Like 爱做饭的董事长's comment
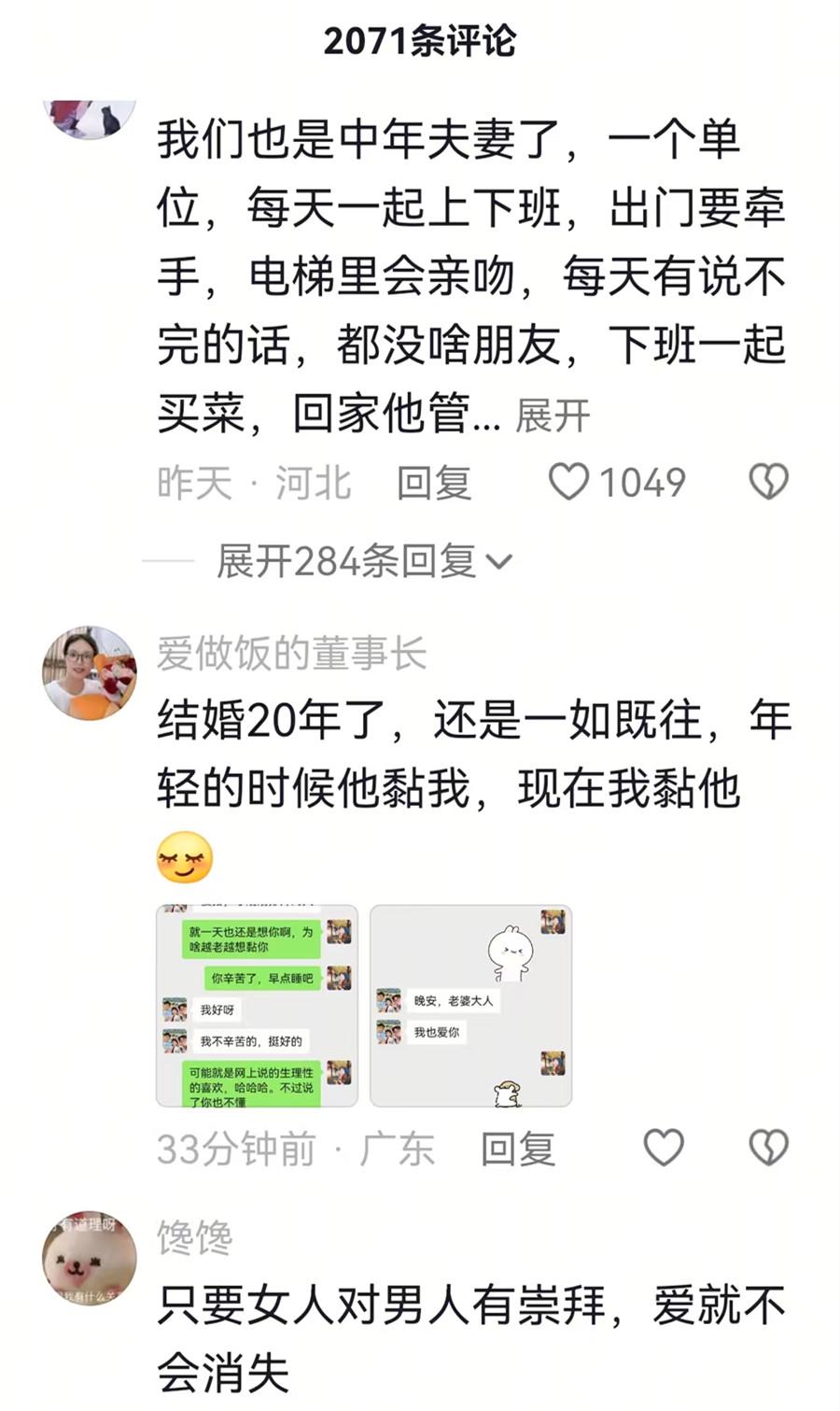The width and height of the screenshot is (840, 1411). pos(664,1148)
